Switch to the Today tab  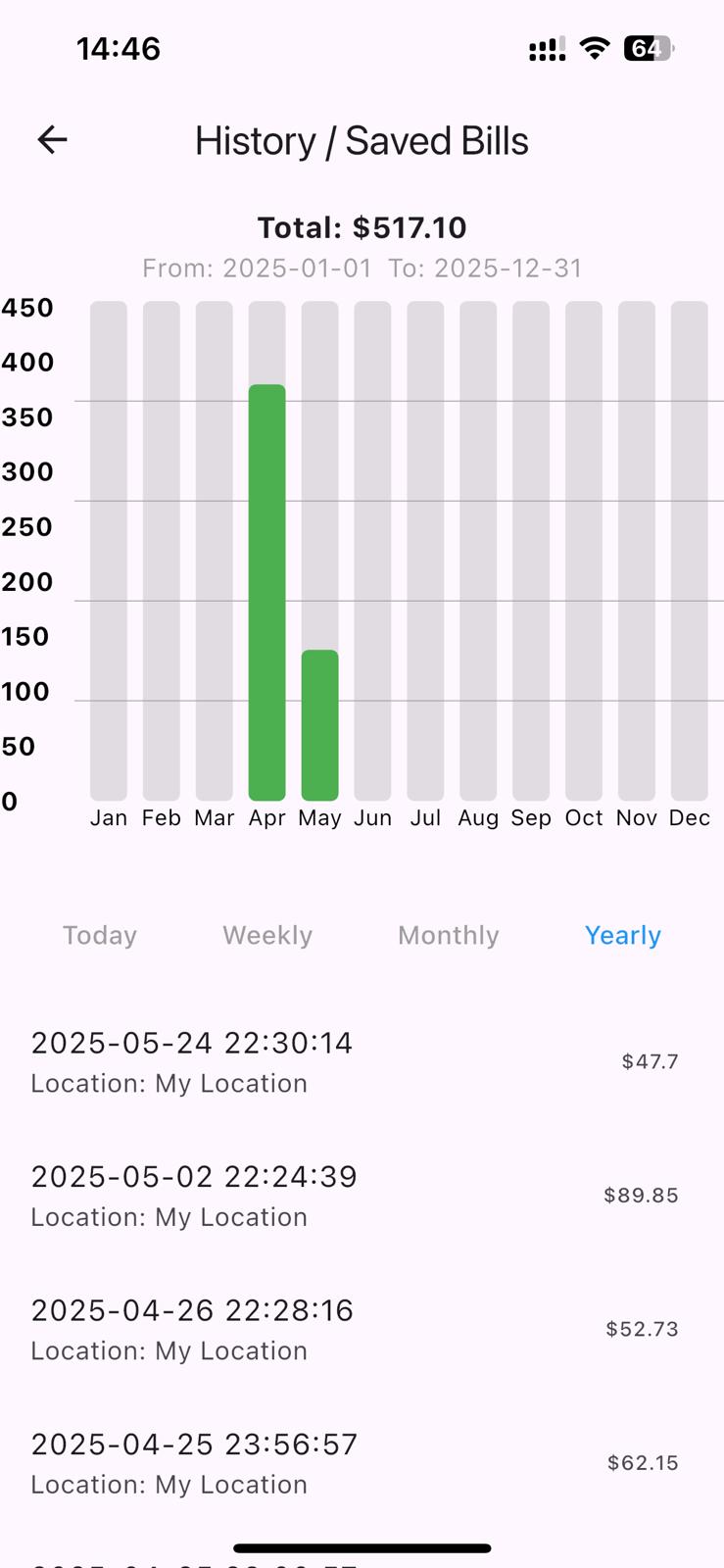click(99, 935)
